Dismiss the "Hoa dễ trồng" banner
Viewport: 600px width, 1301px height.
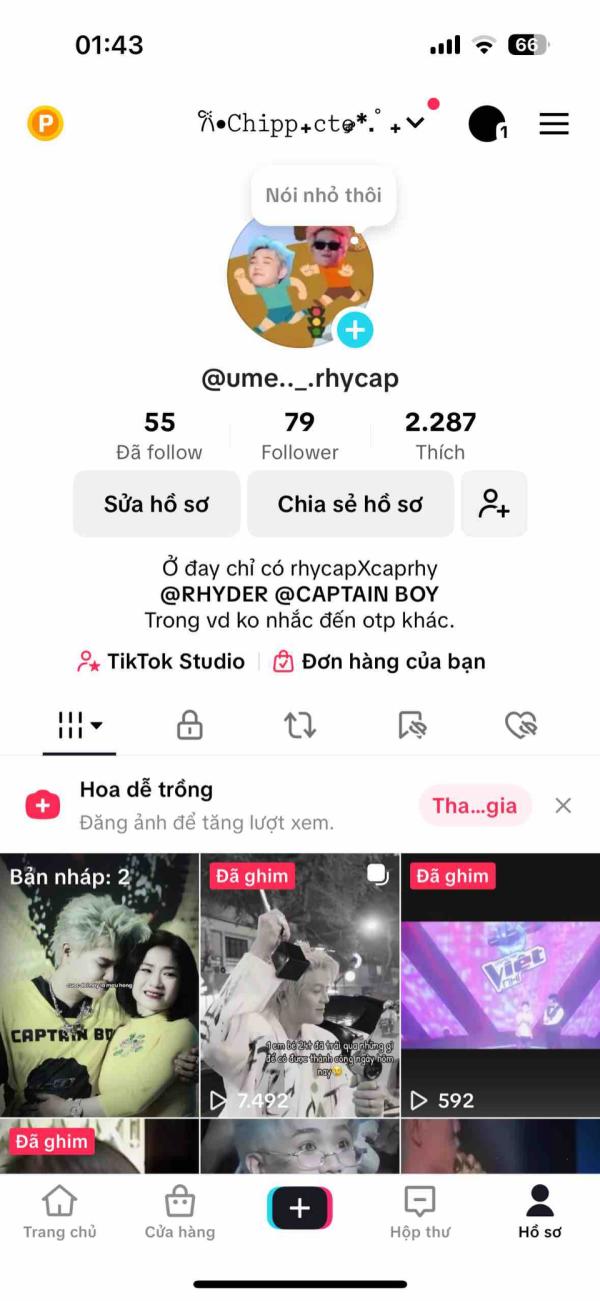(x=563, y=805)
